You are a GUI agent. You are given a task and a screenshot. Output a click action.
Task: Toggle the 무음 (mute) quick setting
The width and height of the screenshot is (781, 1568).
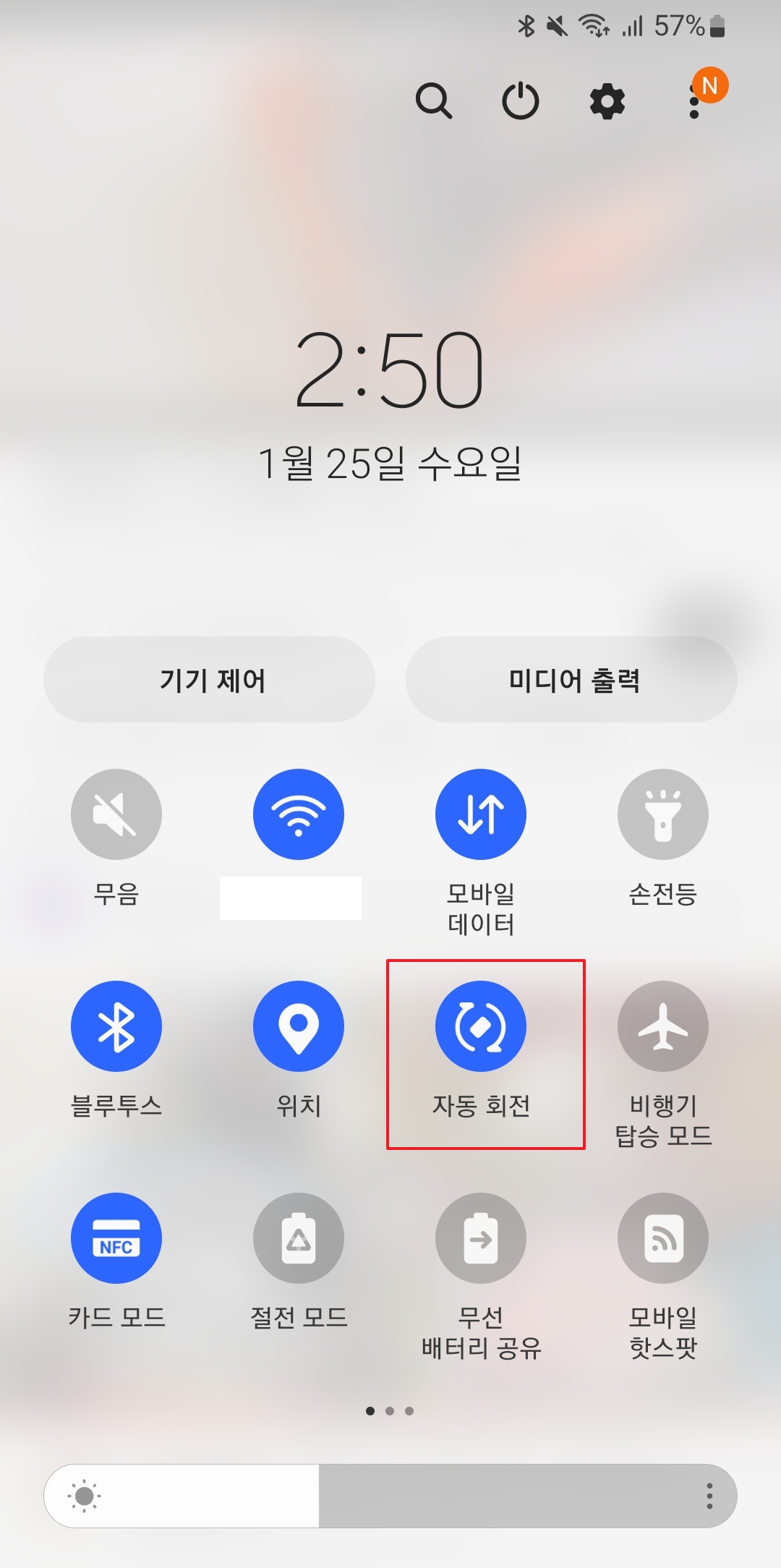coord(116,814)
